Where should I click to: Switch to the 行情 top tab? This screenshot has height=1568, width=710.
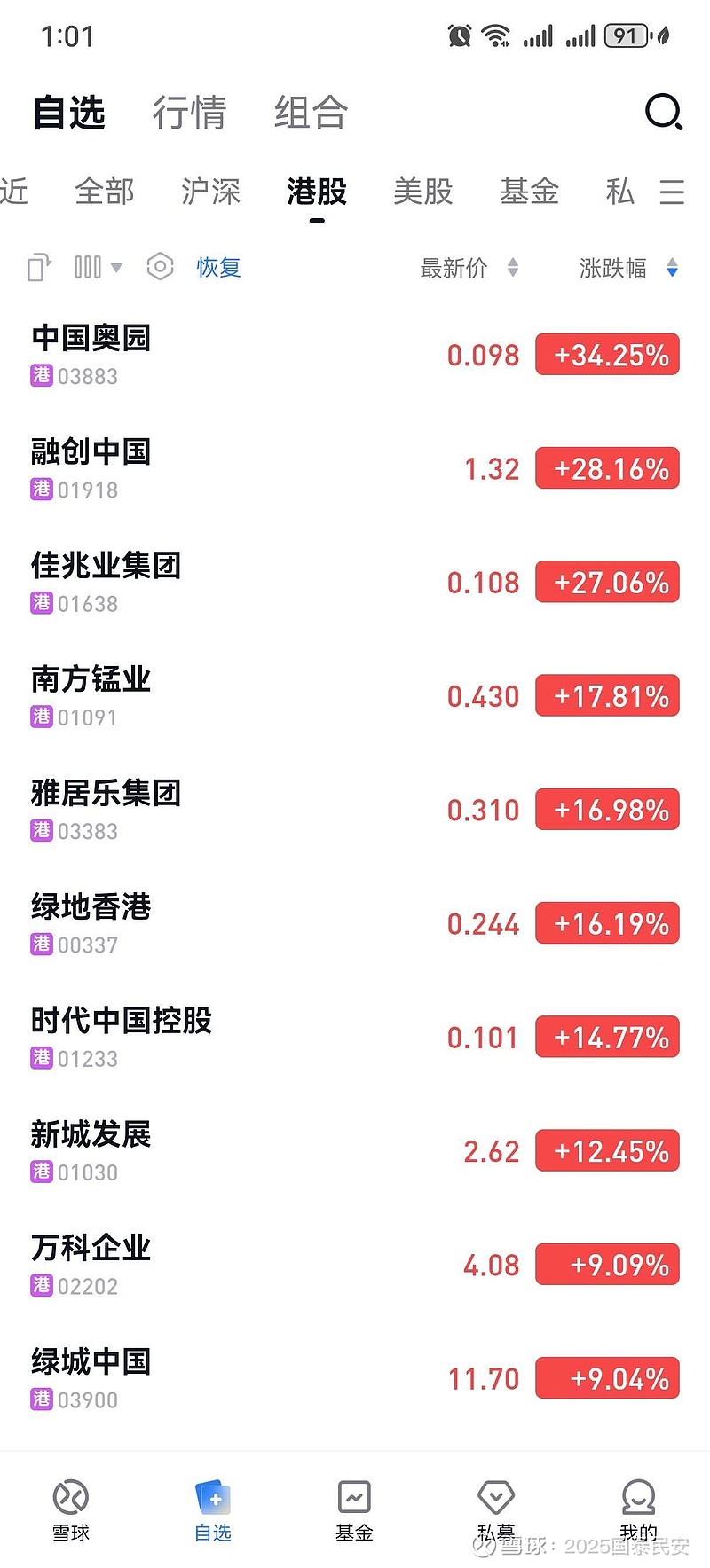point(189,114)
